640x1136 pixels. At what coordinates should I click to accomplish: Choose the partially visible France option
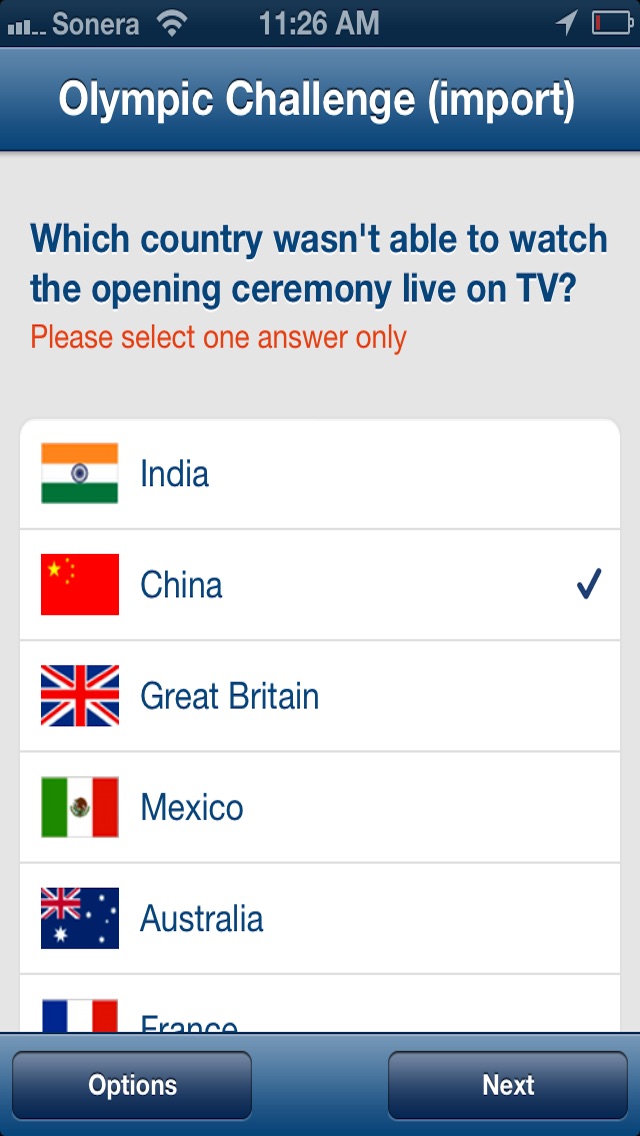tap(320, 1003)
